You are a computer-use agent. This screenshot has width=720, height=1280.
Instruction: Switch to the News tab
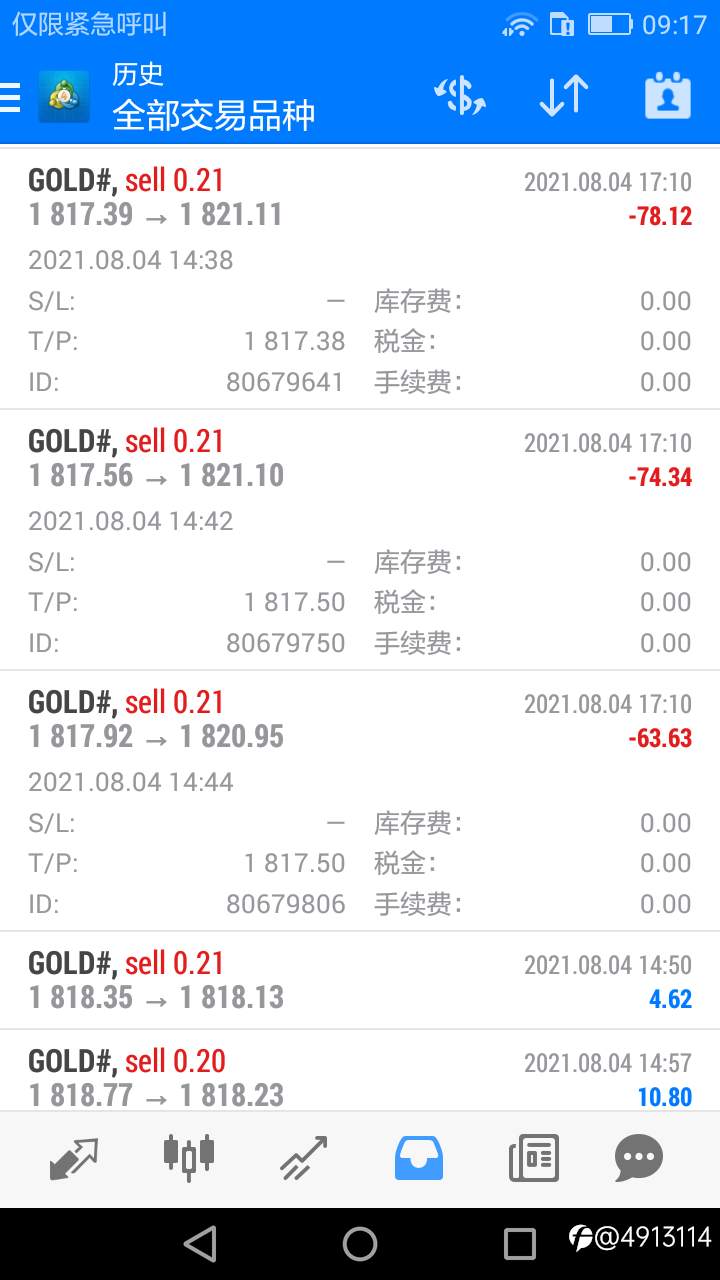point(533,1159)
